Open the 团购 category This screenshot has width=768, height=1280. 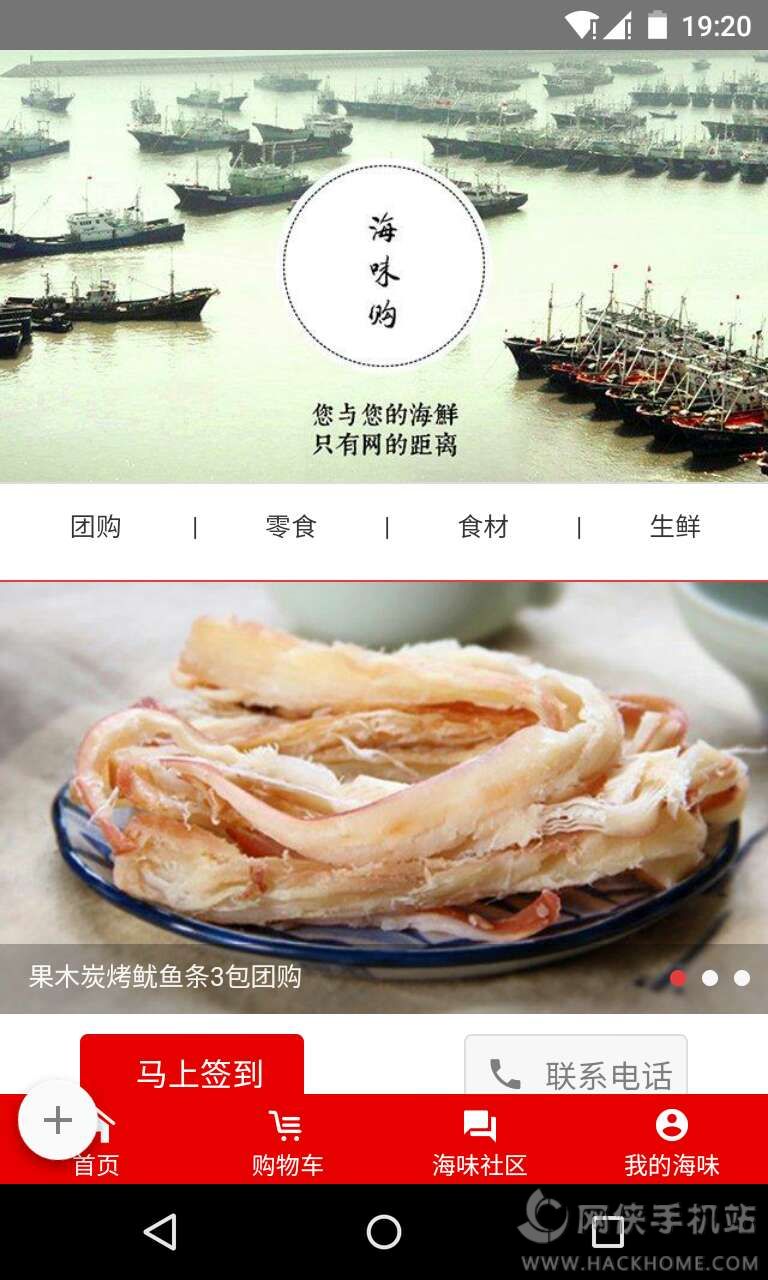tap(96, 527)
